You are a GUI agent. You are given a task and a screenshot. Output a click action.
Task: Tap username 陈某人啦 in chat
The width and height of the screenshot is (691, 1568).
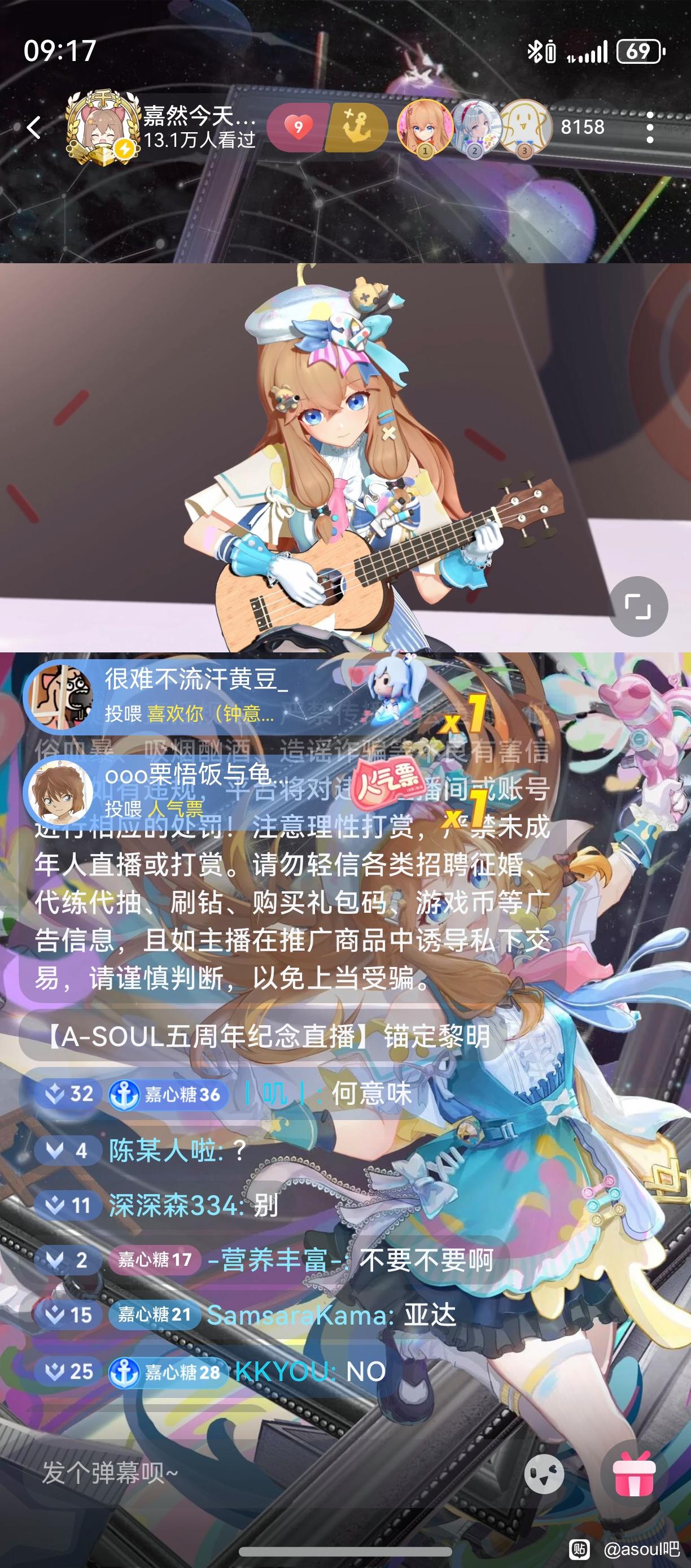(165, 1150)
